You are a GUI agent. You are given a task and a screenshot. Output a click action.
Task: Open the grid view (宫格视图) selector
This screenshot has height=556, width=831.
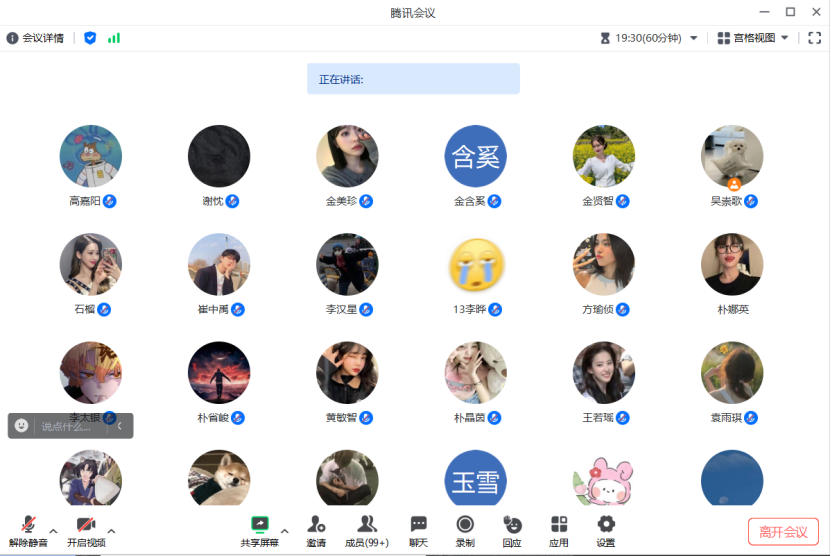(x=753, y=38)
